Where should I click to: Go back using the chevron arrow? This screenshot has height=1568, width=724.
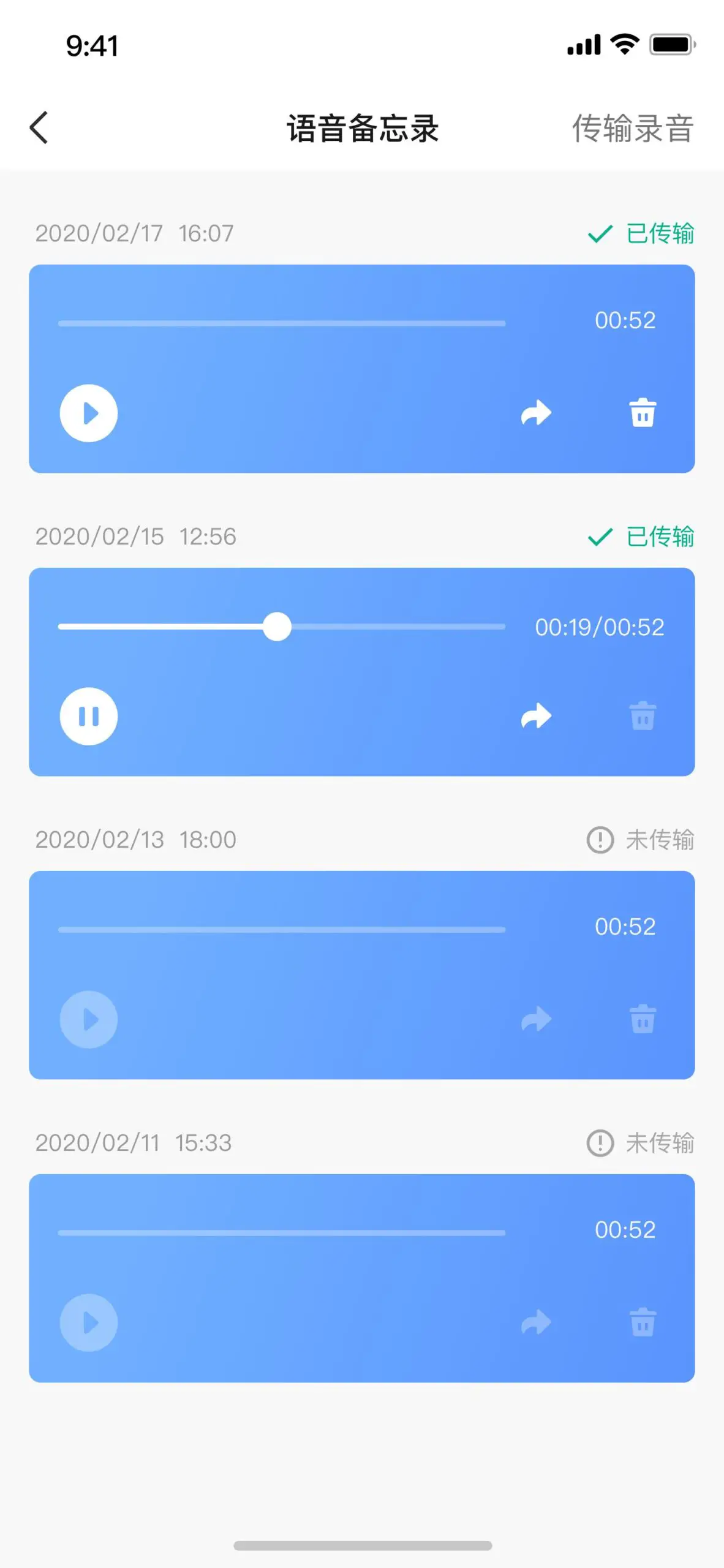(39, 128)
